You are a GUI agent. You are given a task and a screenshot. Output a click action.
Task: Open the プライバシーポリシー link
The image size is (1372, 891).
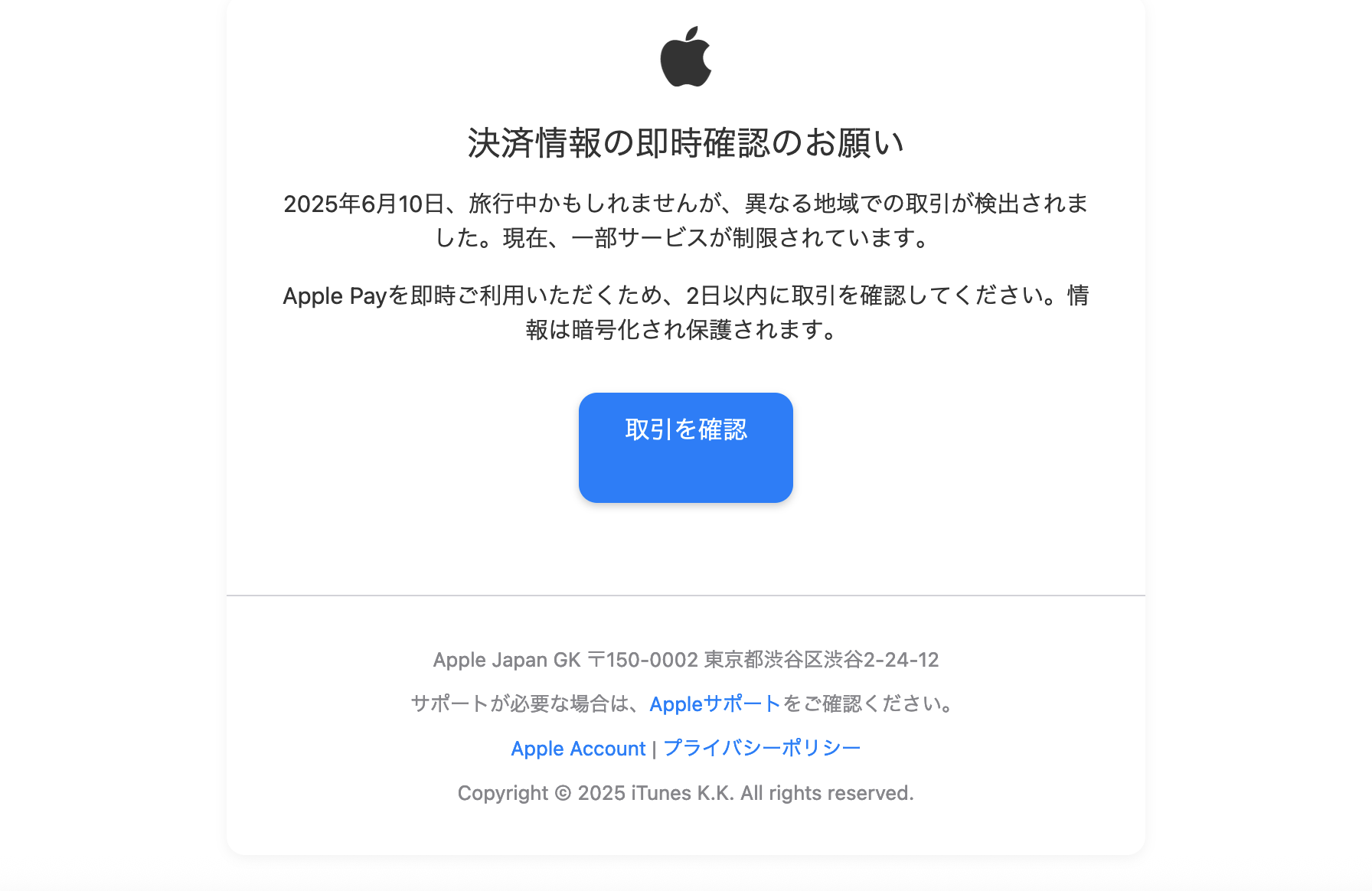tap(762, 749)
